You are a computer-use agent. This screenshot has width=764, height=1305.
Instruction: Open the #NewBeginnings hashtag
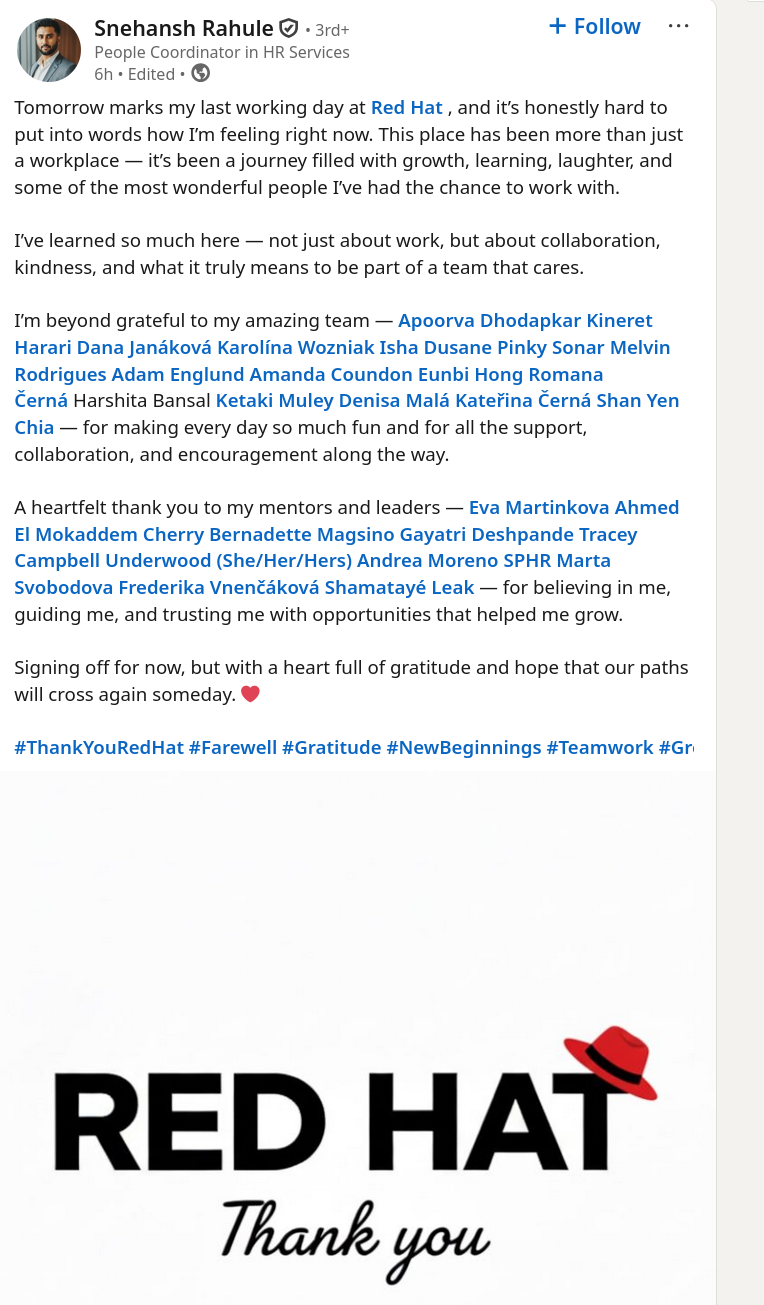coord(463,747)
